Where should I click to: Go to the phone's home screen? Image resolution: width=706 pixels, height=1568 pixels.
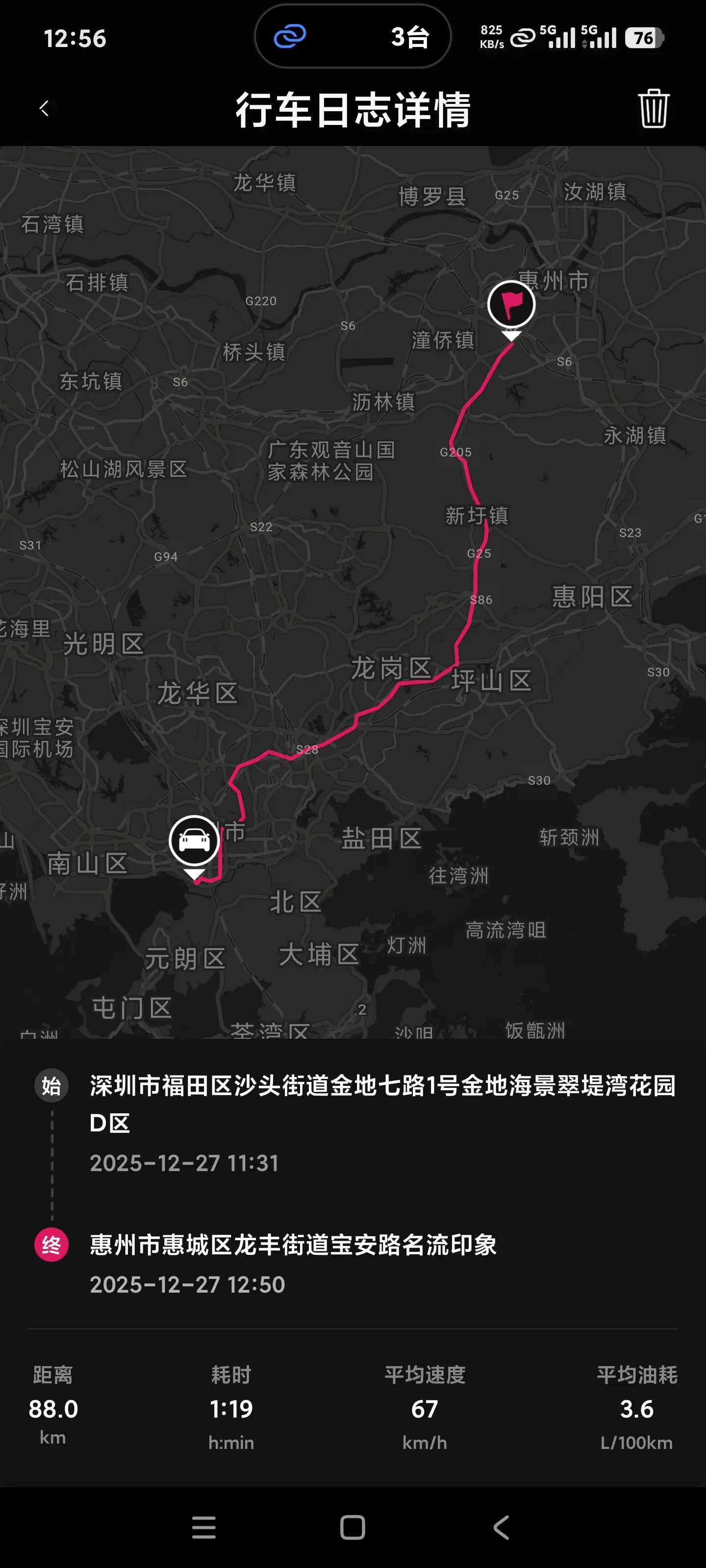coord(353,1527)
